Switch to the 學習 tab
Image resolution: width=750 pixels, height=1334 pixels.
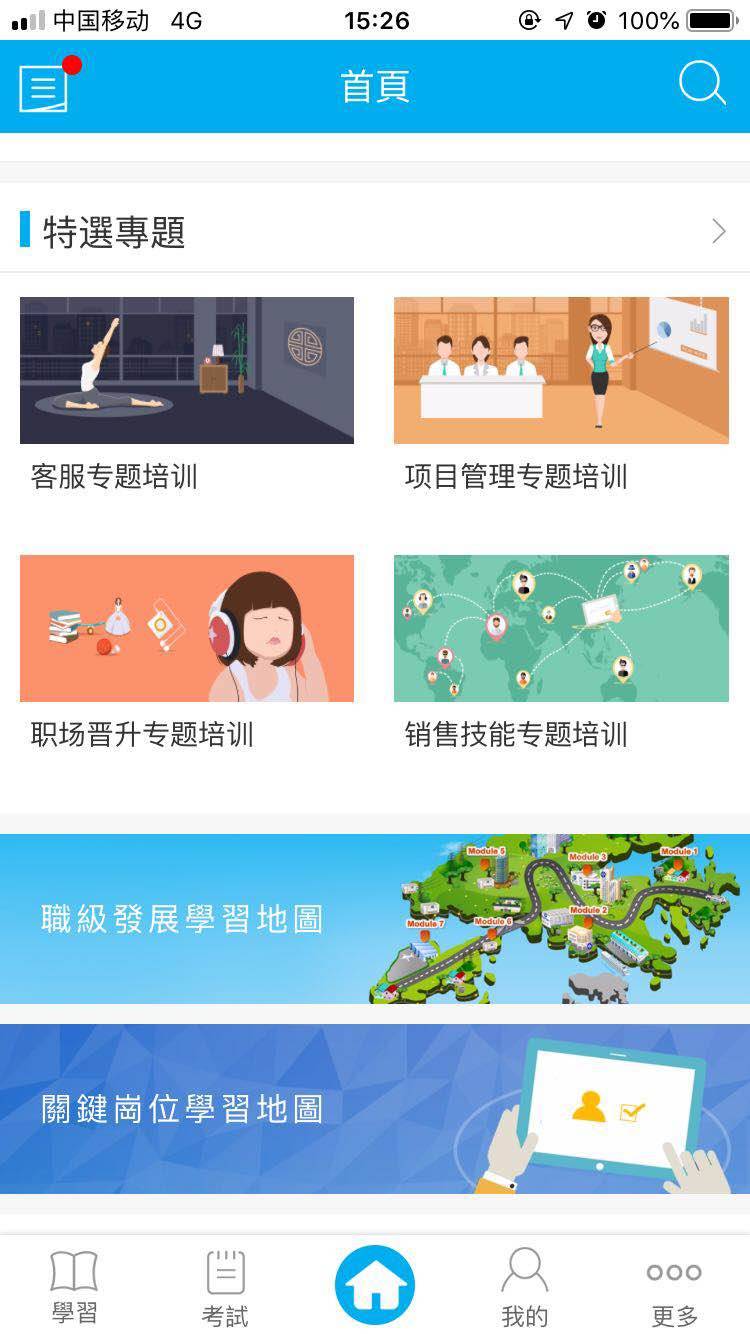click(75, 1286)
